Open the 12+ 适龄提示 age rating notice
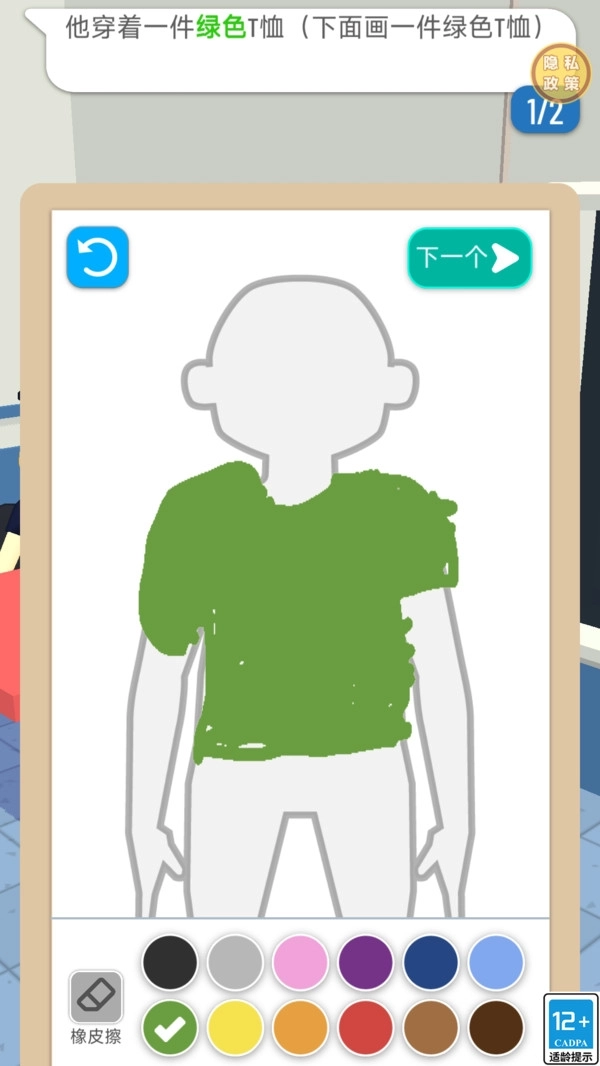600x1066 pixels. click(x=570, y=1029)
